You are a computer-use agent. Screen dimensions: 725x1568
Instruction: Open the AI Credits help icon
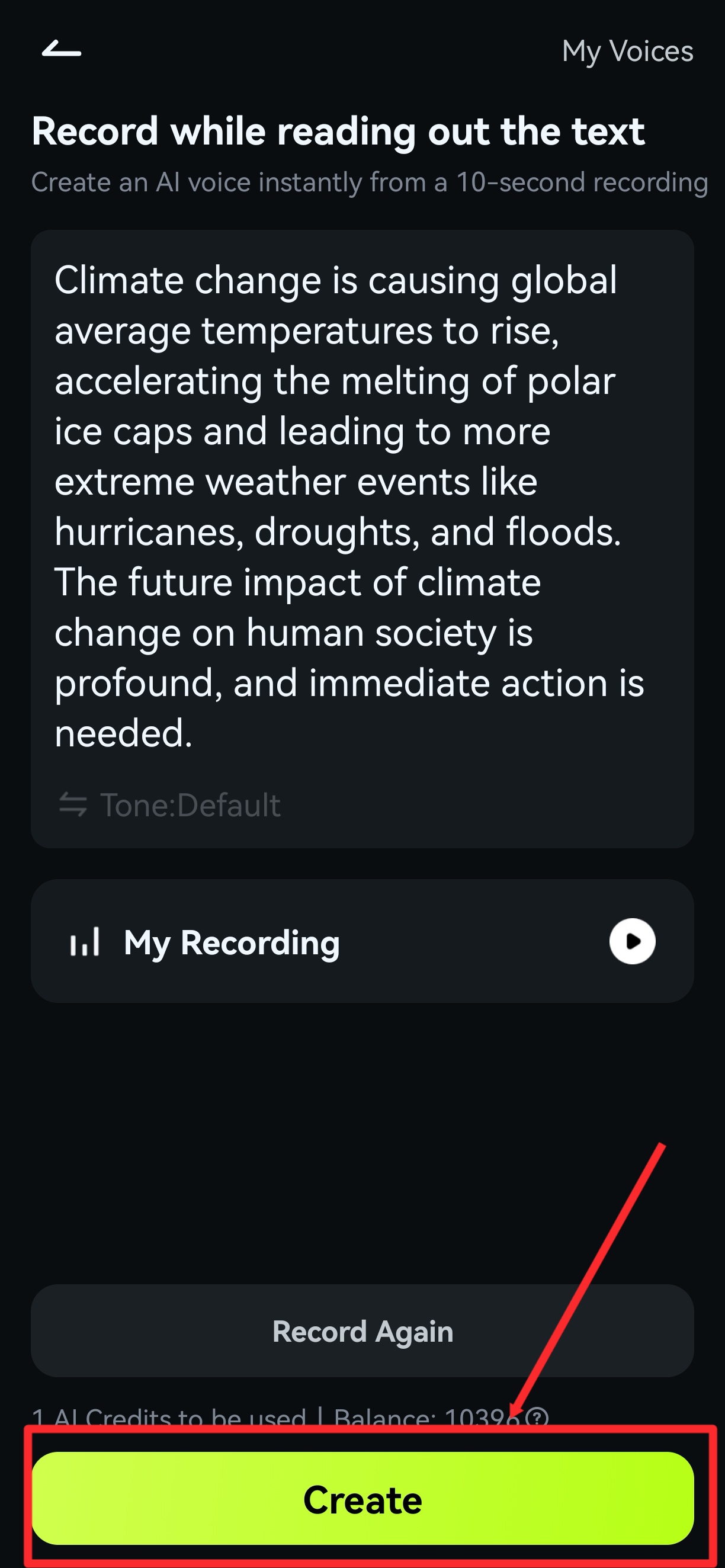(x=537, y=1418)
